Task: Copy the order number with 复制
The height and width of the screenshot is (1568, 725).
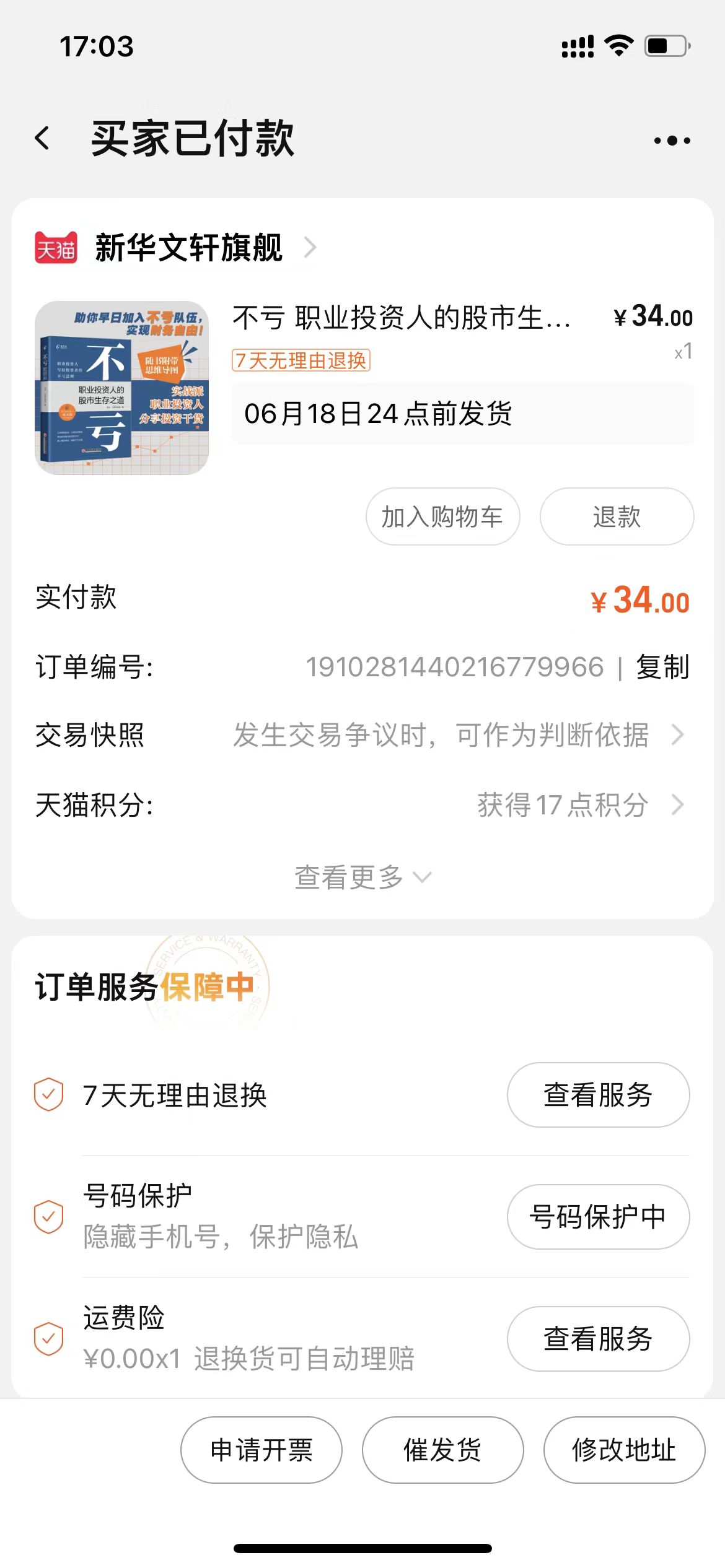Action: click(662, 667)
